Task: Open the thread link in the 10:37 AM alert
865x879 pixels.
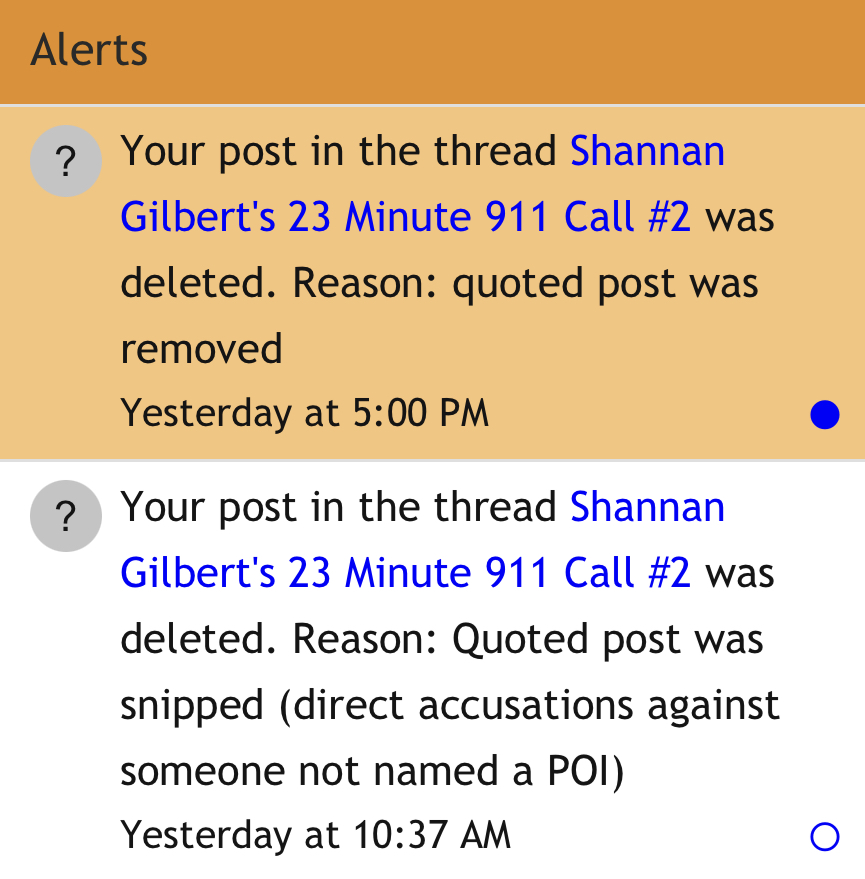Action: click(x=405, y=573)
